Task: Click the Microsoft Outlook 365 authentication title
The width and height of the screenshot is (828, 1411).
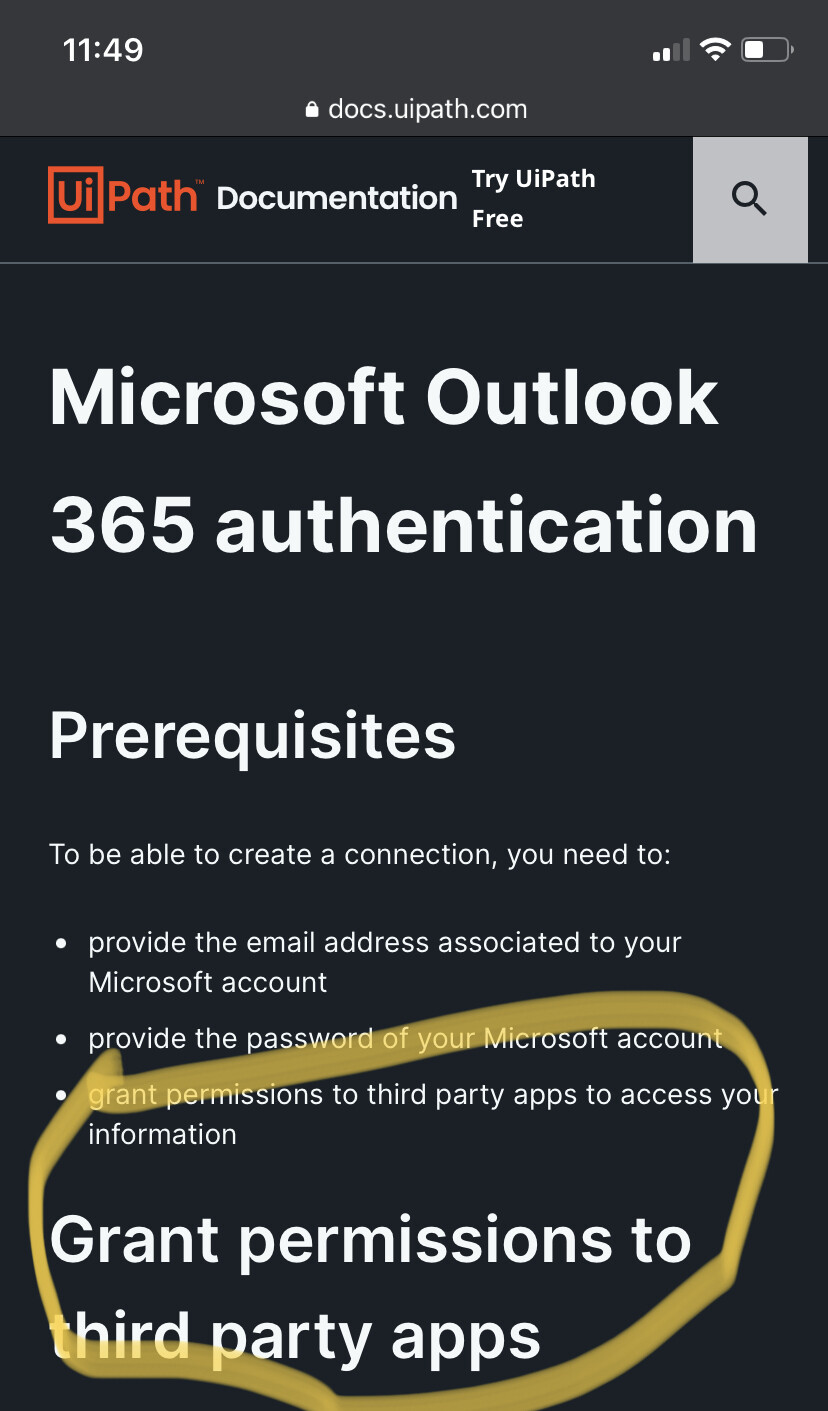Action: click(400, 460)
